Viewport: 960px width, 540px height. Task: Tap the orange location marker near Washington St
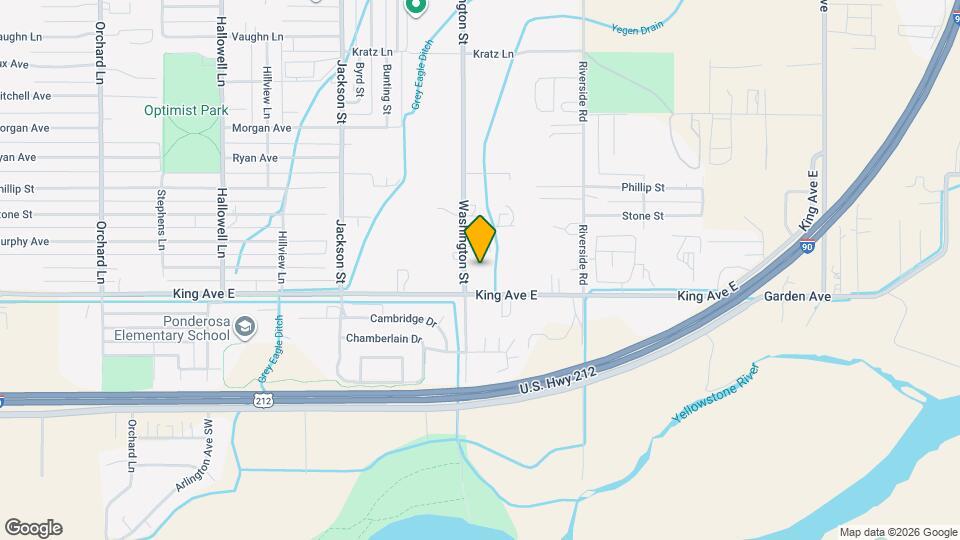click(x=481, y=239)
